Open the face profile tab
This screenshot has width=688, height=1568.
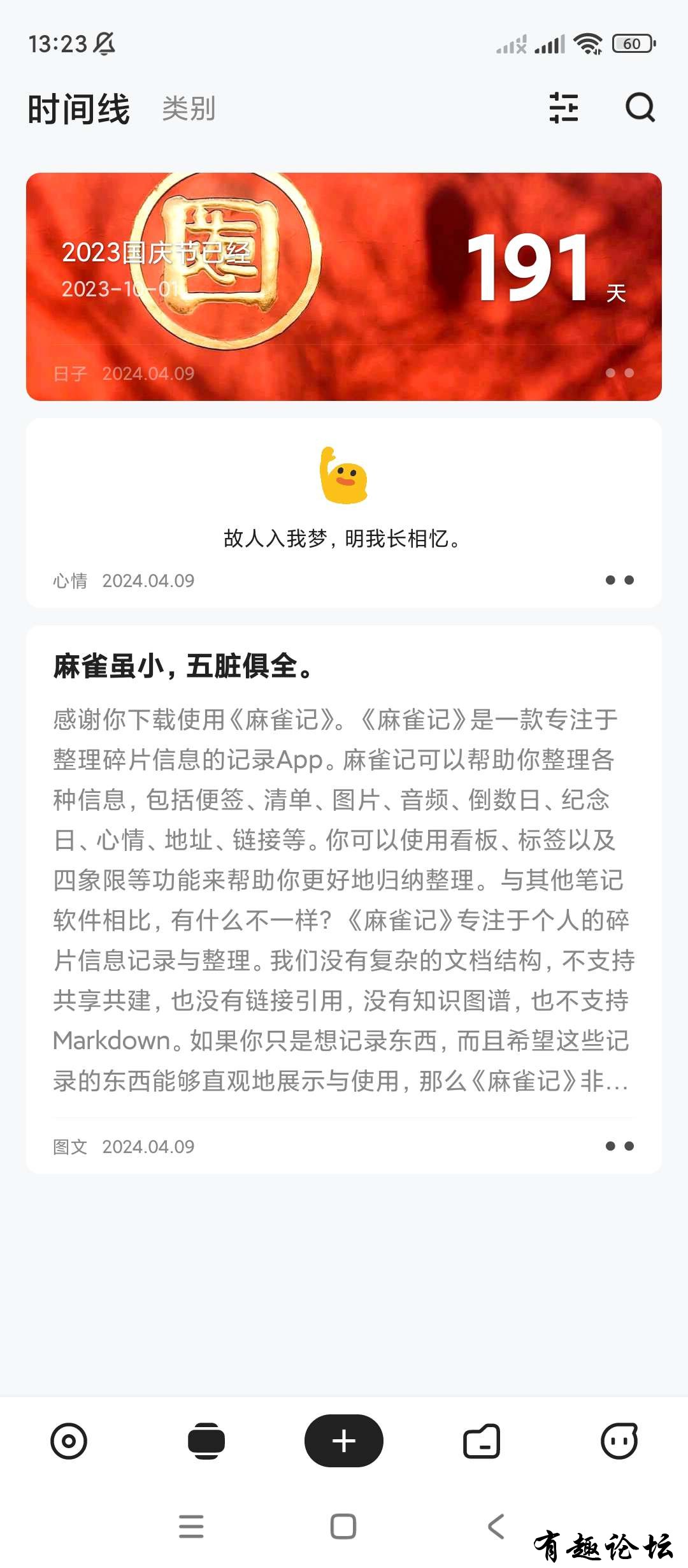pyautogui.click(x=619, y=1441)
